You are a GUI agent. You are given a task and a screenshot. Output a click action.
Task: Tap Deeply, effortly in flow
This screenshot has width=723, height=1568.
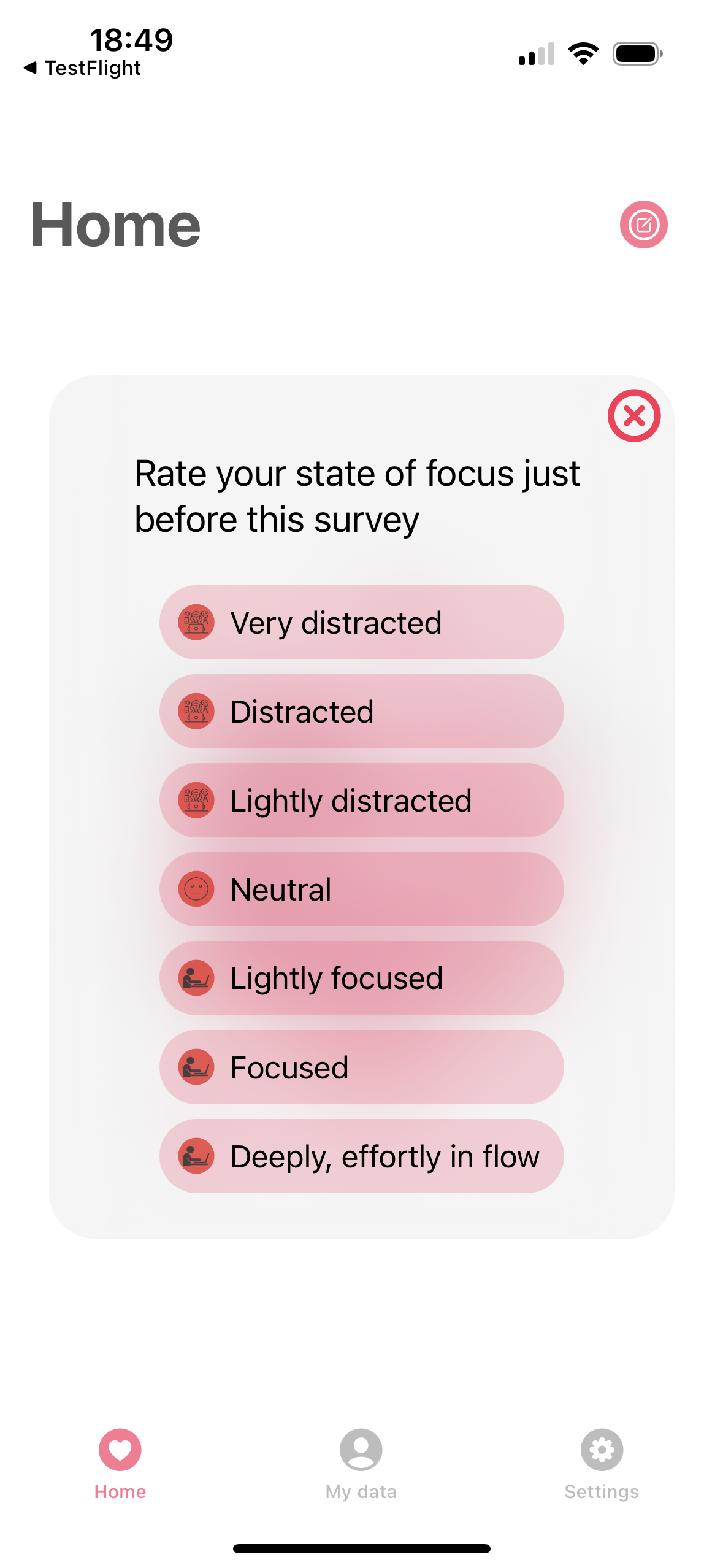pyautogui.click(x=361, y=1156)
